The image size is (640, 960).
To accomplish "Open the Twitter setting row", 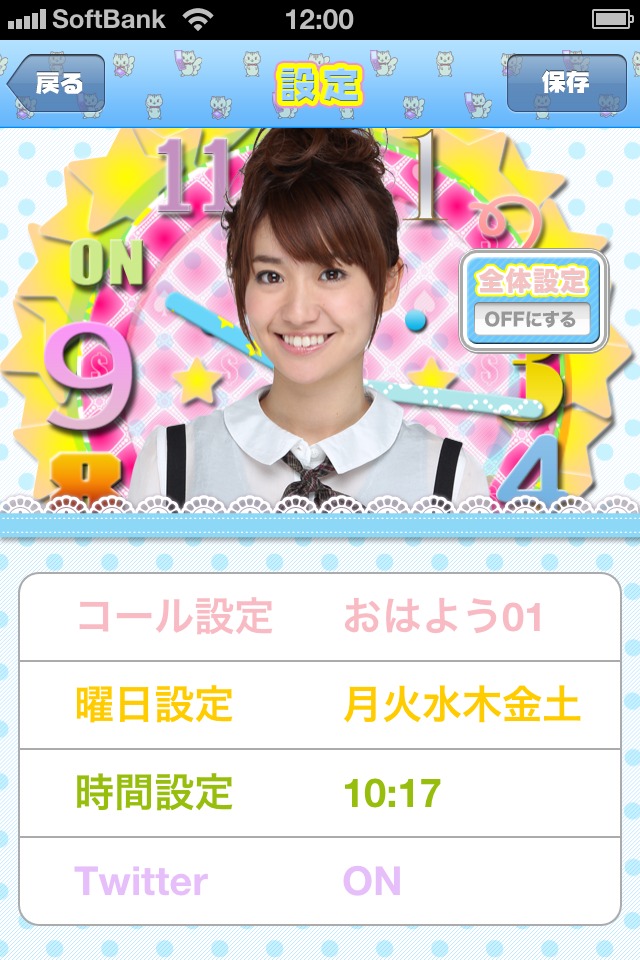I will point(320,881).
